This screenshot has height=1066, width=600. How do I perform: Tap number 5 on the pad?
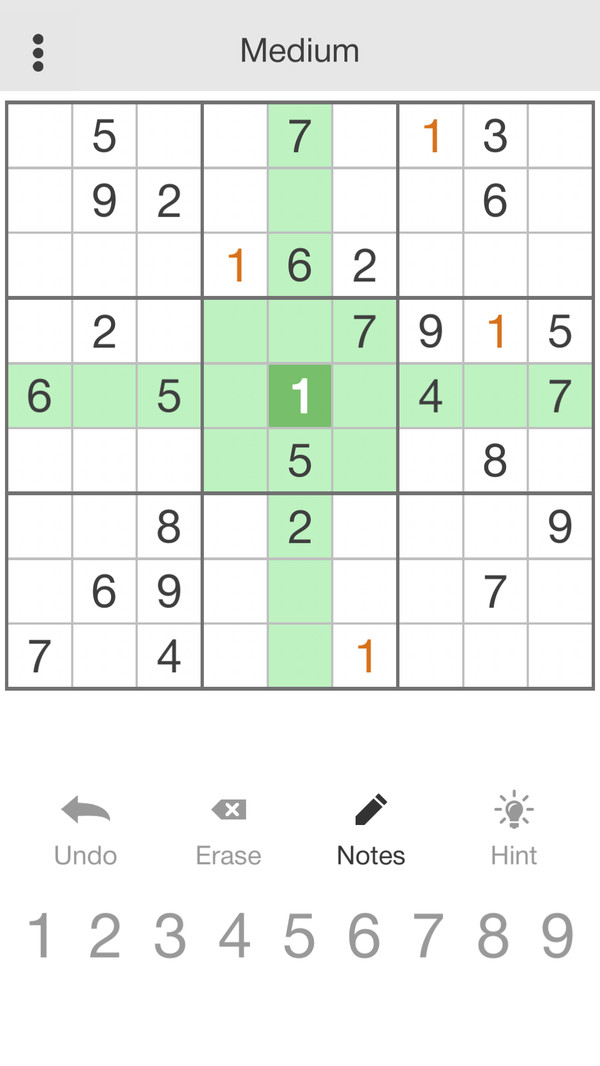(299, 937)
